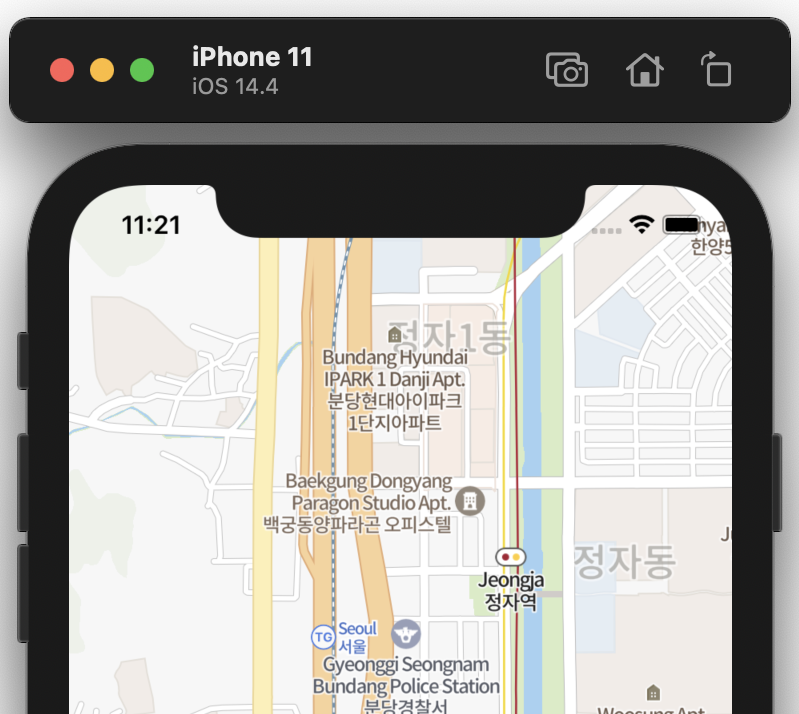Close the simulator window with the red button

pos(62,71)
